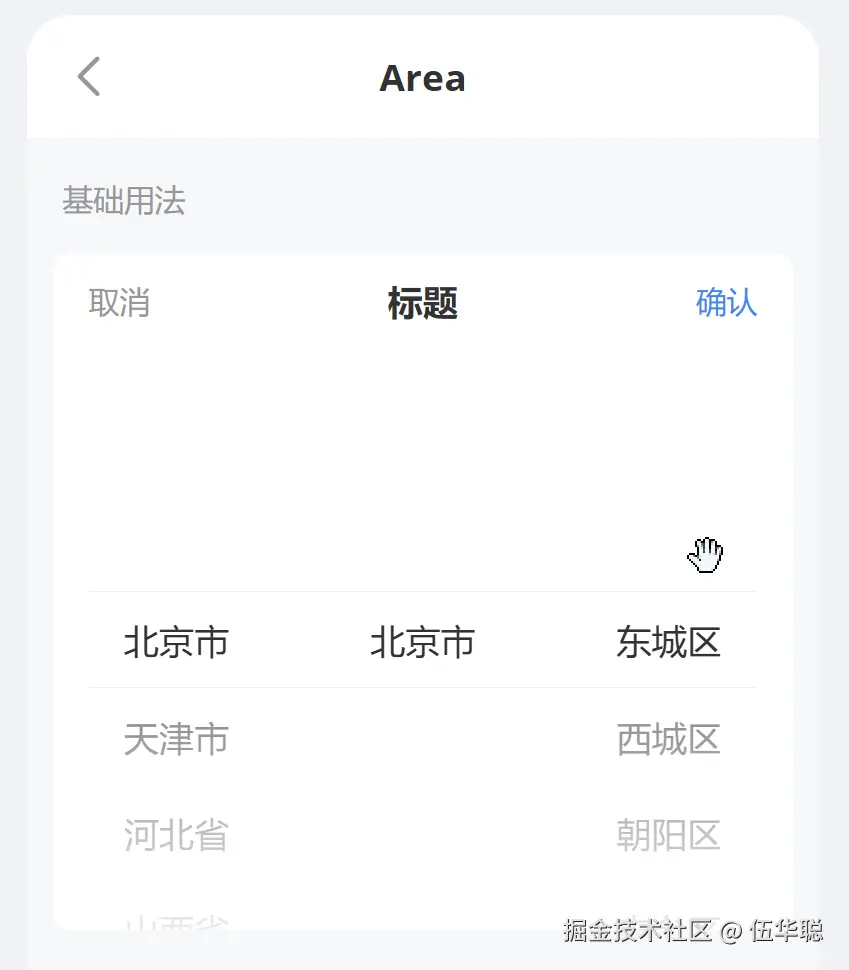Choose 朝阳区 in the district picker
This screenshot has width=849, height=970.
point(670,835)
